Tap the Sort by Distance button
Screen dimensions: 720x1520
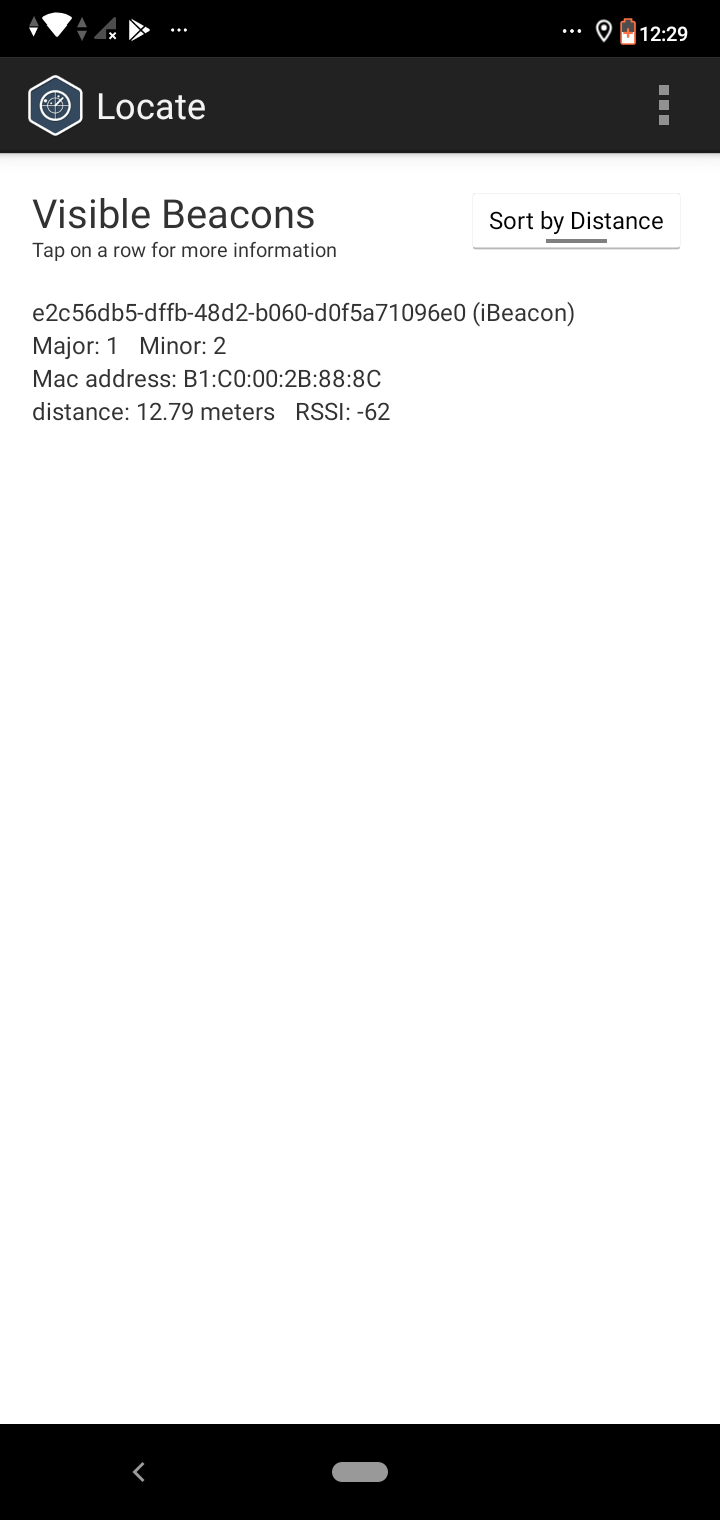pyautogui.click(x=576, y=221)
